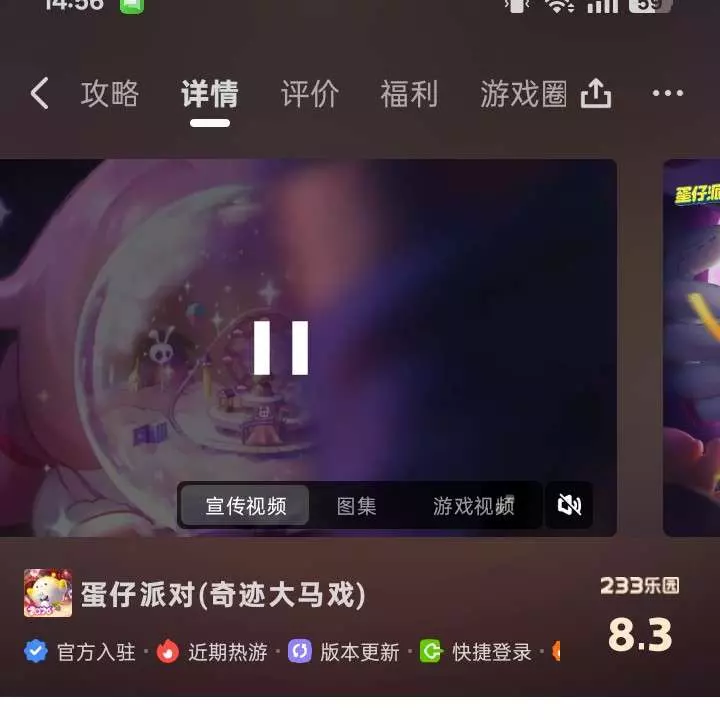Unmute the video sound

click(569, 506)
